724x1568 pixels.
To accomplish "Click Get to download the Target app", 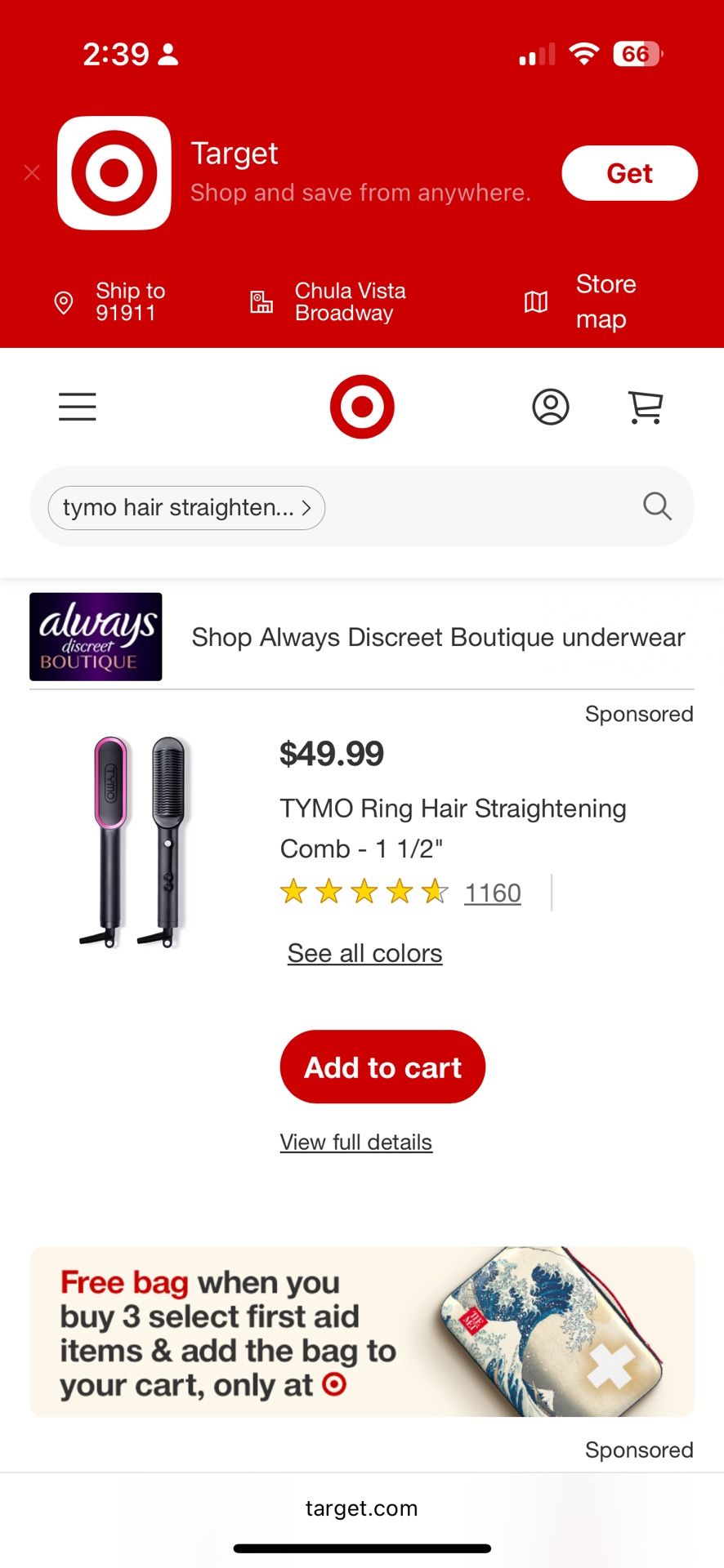I will [629, 172].
